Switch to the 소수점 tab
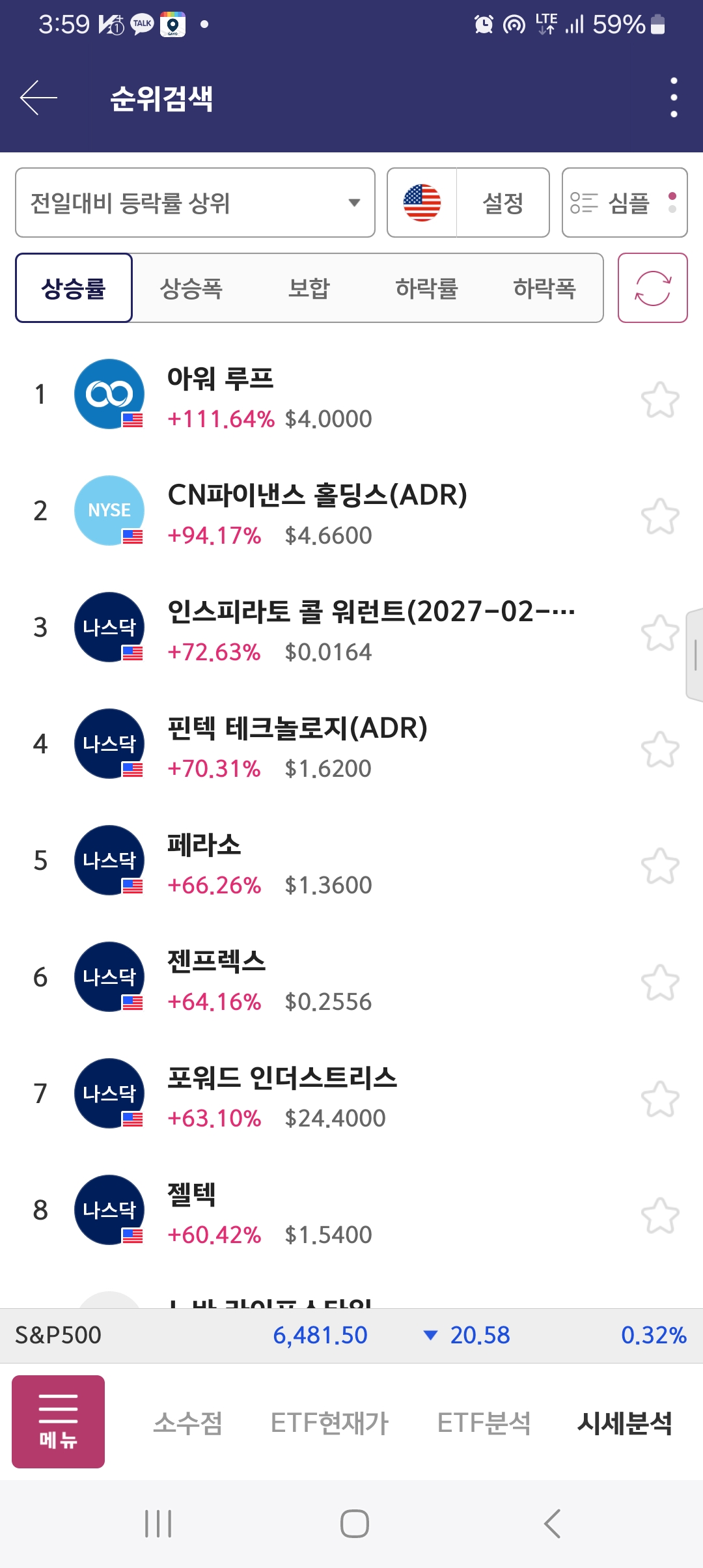The image size is (703, 1568). (x=188, y=1423)
